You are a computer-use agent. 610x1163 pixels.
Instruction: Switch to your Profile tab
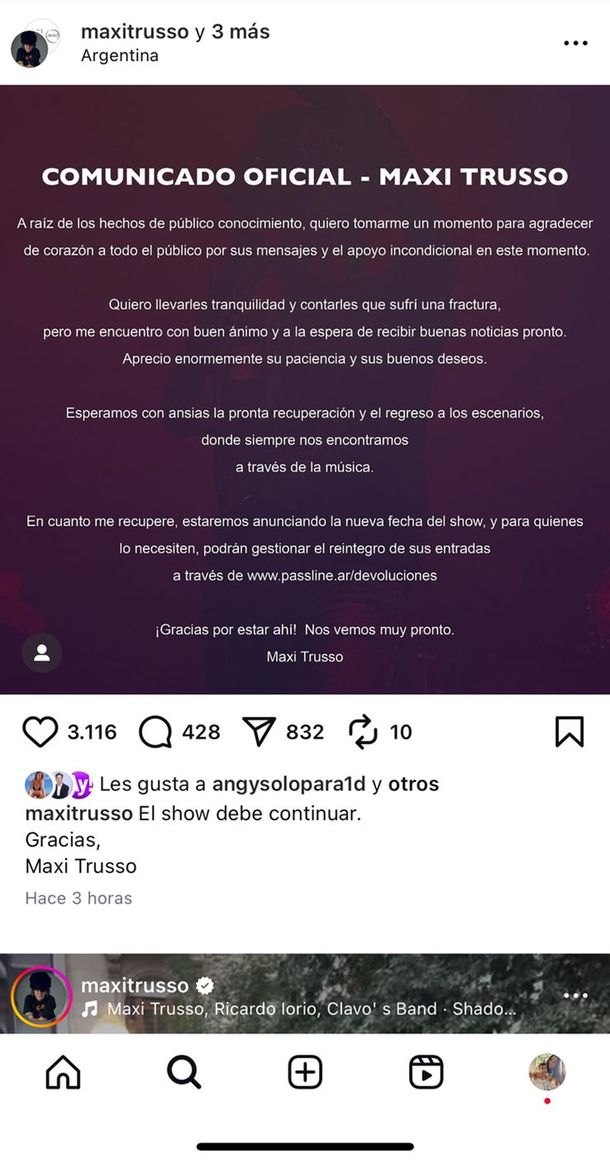(547, 1072)
